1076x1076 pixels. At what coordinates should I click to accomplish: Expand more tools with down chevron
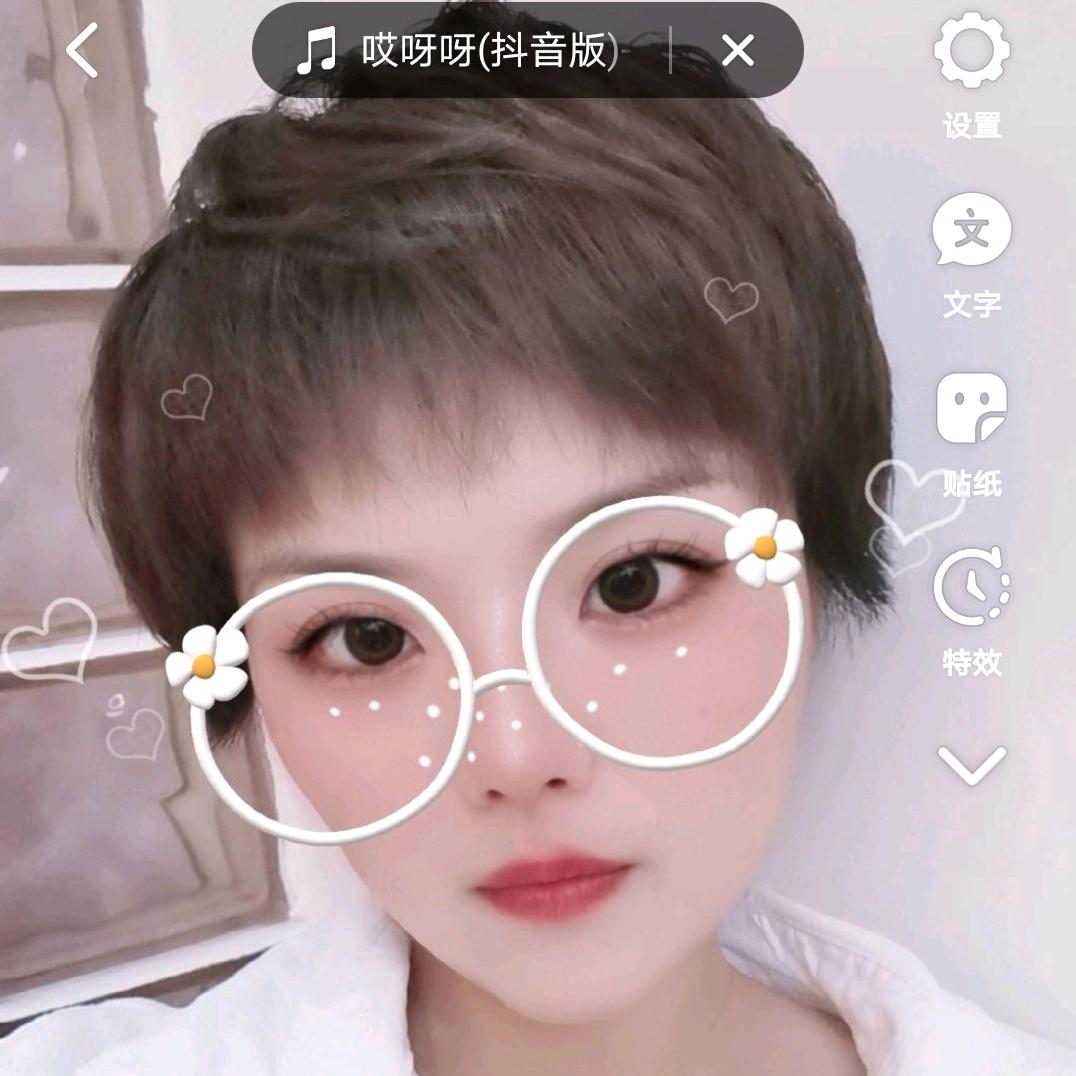point(972,765)
